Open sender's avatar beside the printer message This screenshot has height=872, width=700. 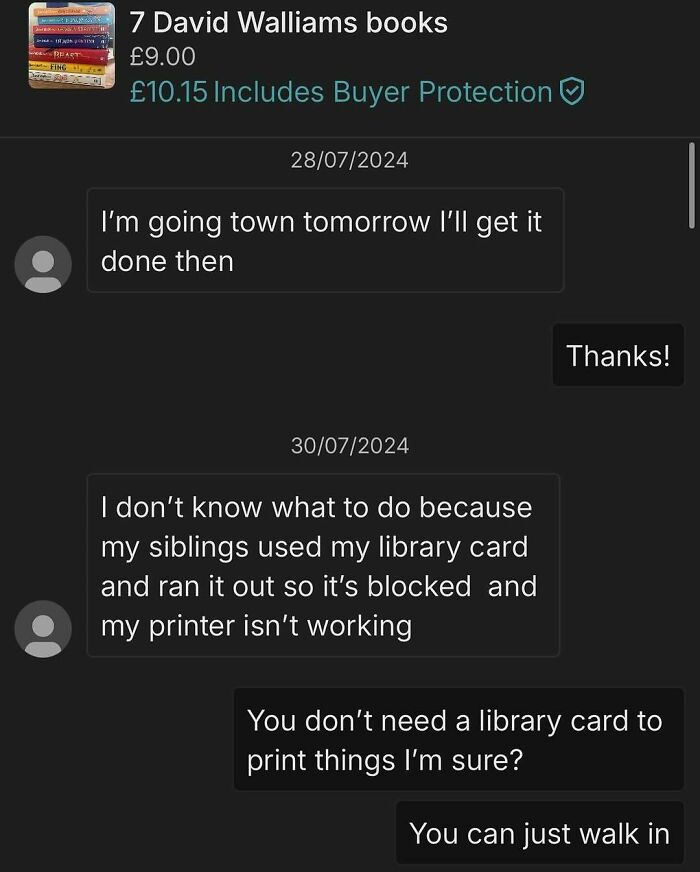[x=43, y=629]
